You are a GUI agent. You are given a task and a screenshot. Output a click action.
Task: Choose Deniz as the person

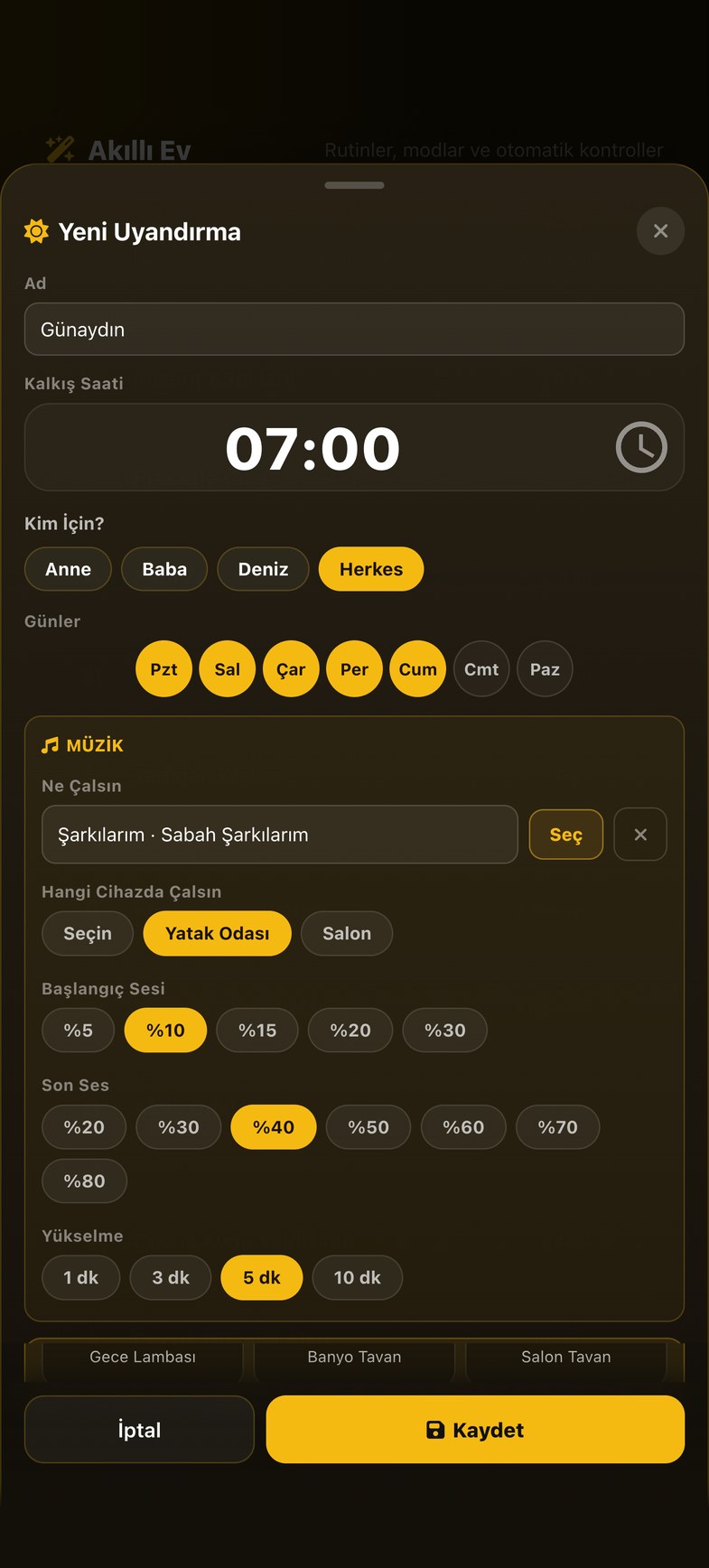pyautogui.click(x=263, y=569)
